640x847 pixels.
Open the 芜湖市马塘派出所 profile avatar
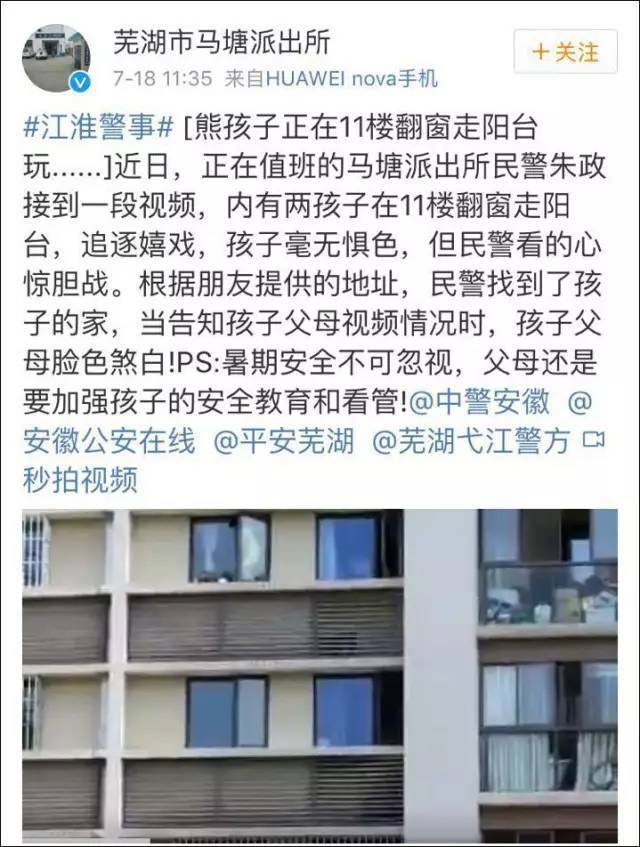click(x=56, y=57)
